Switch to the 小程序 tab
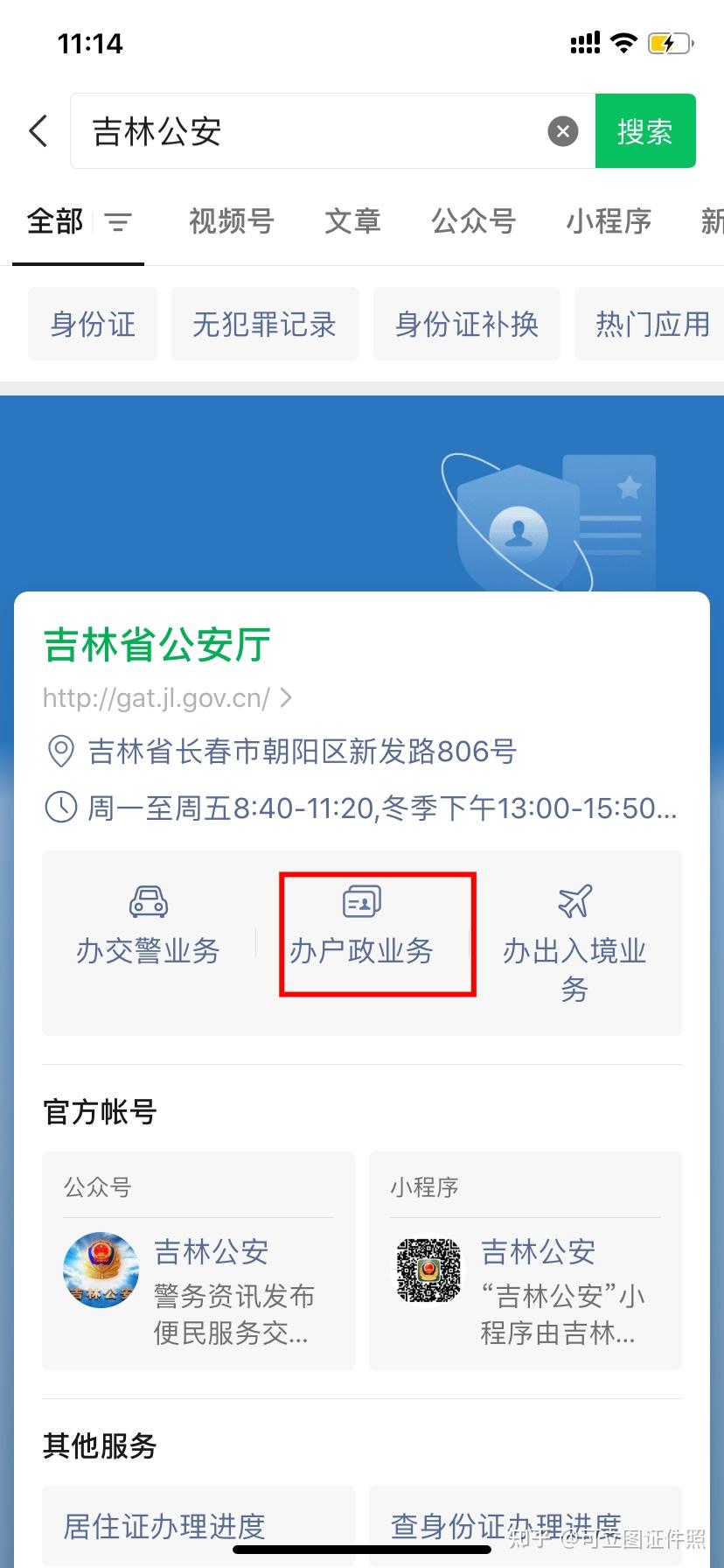724x1568 pixels. pyautogui.click(x=609, y=221)
